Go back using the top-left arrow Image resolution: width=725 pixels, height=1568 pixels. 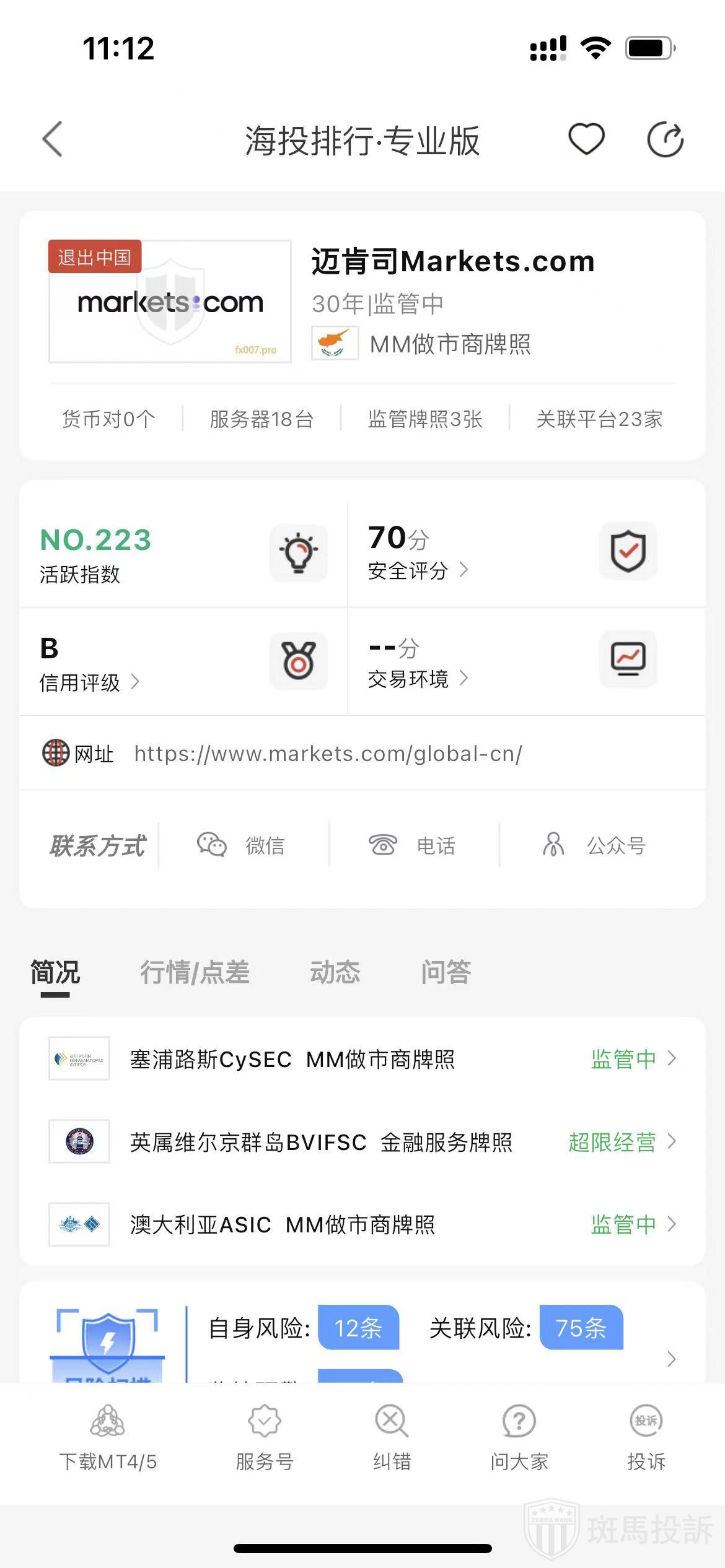(53, 139)
